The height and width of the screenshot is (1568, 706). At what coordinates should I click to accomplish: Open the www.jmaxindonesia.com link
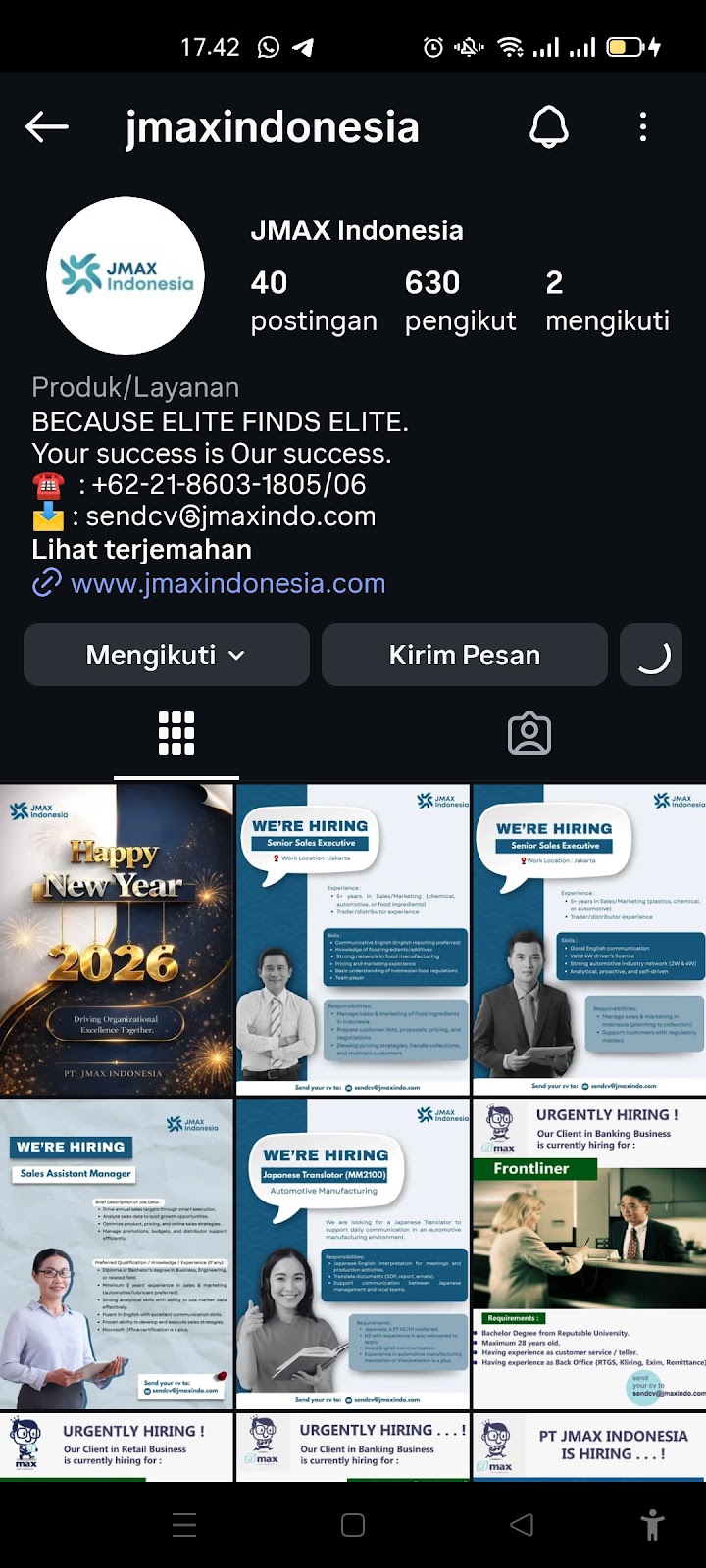tap(227, 583)
